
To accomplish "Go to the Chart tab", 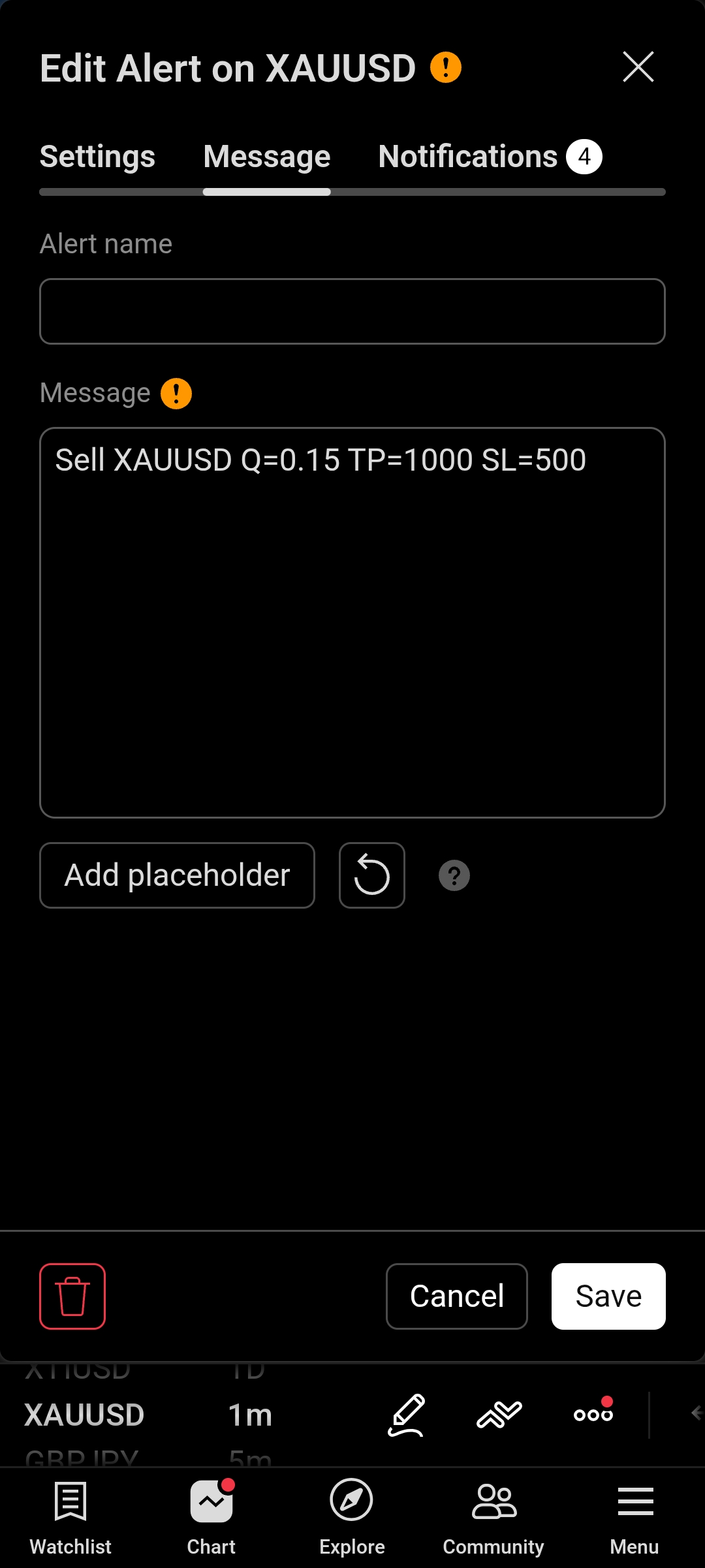I will tap(211, 1517).
